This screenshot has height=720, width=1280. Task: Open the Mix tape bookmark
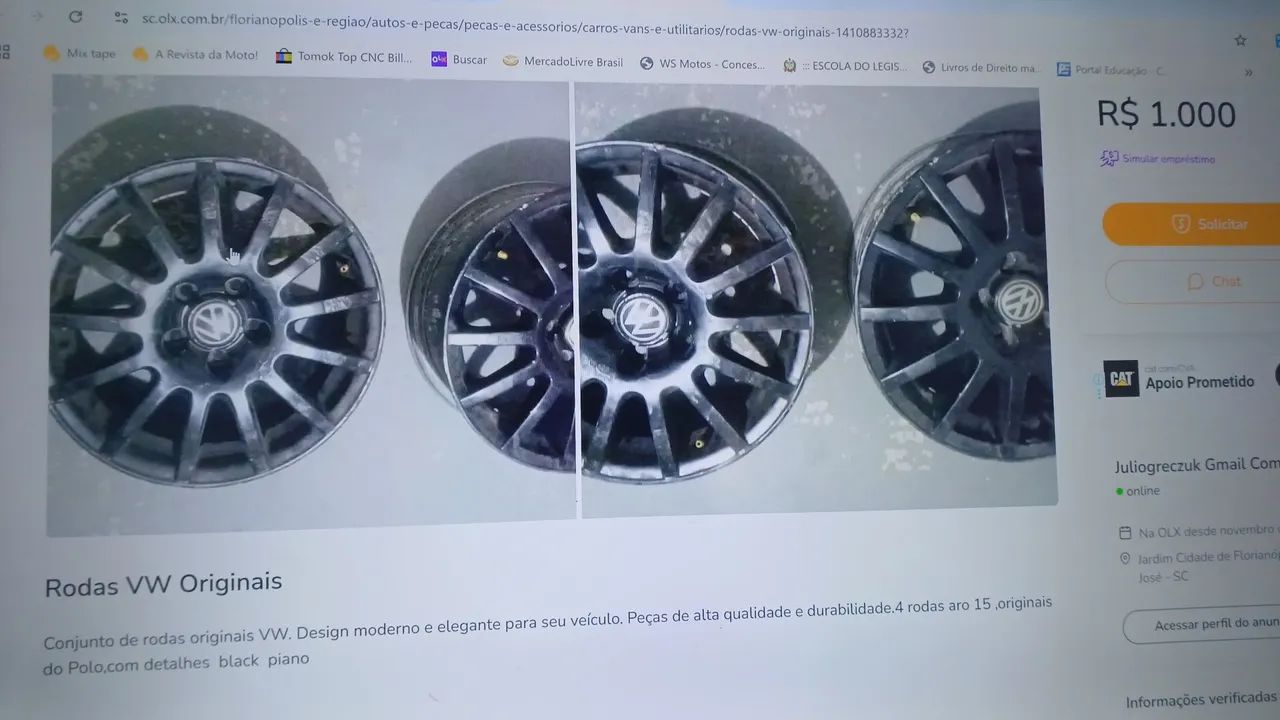(x=80, y=53)
